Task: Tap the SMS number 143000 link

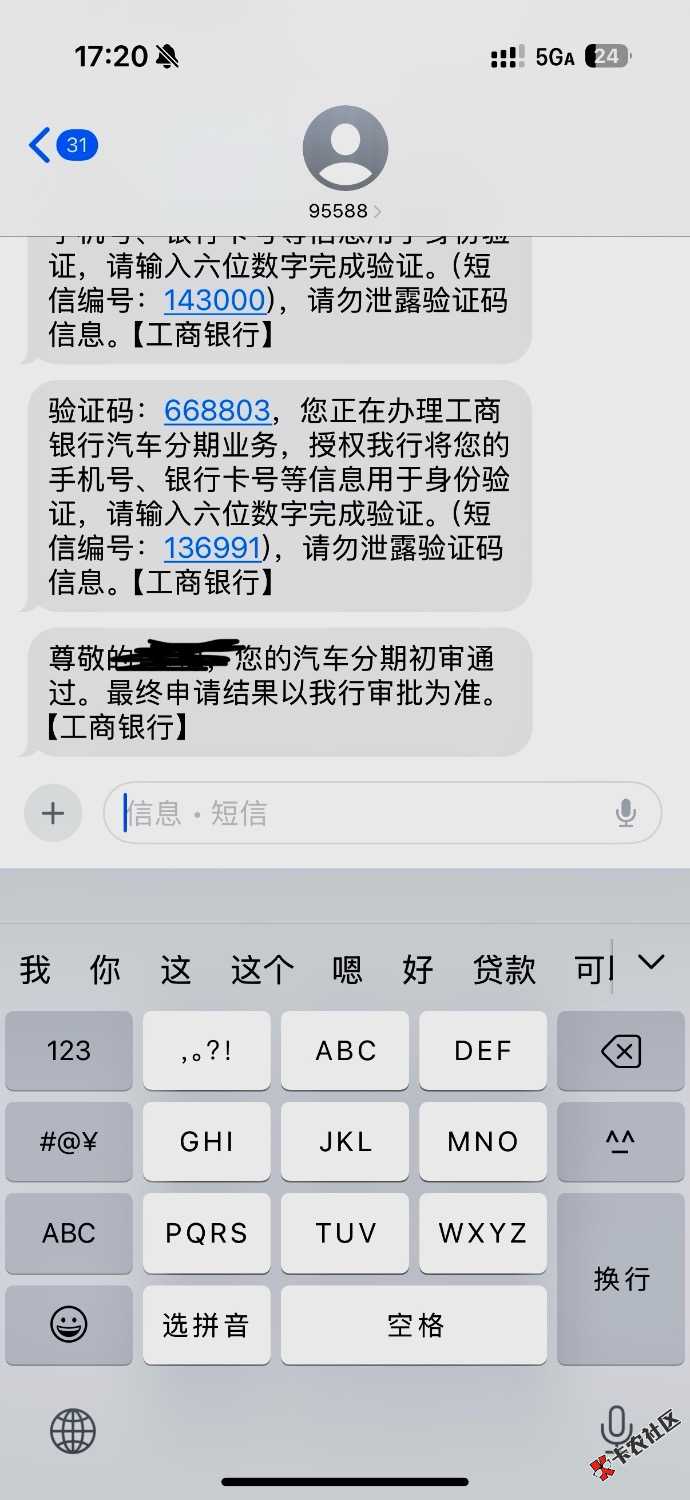Action: pyautogui.click(x=215, y=300)
